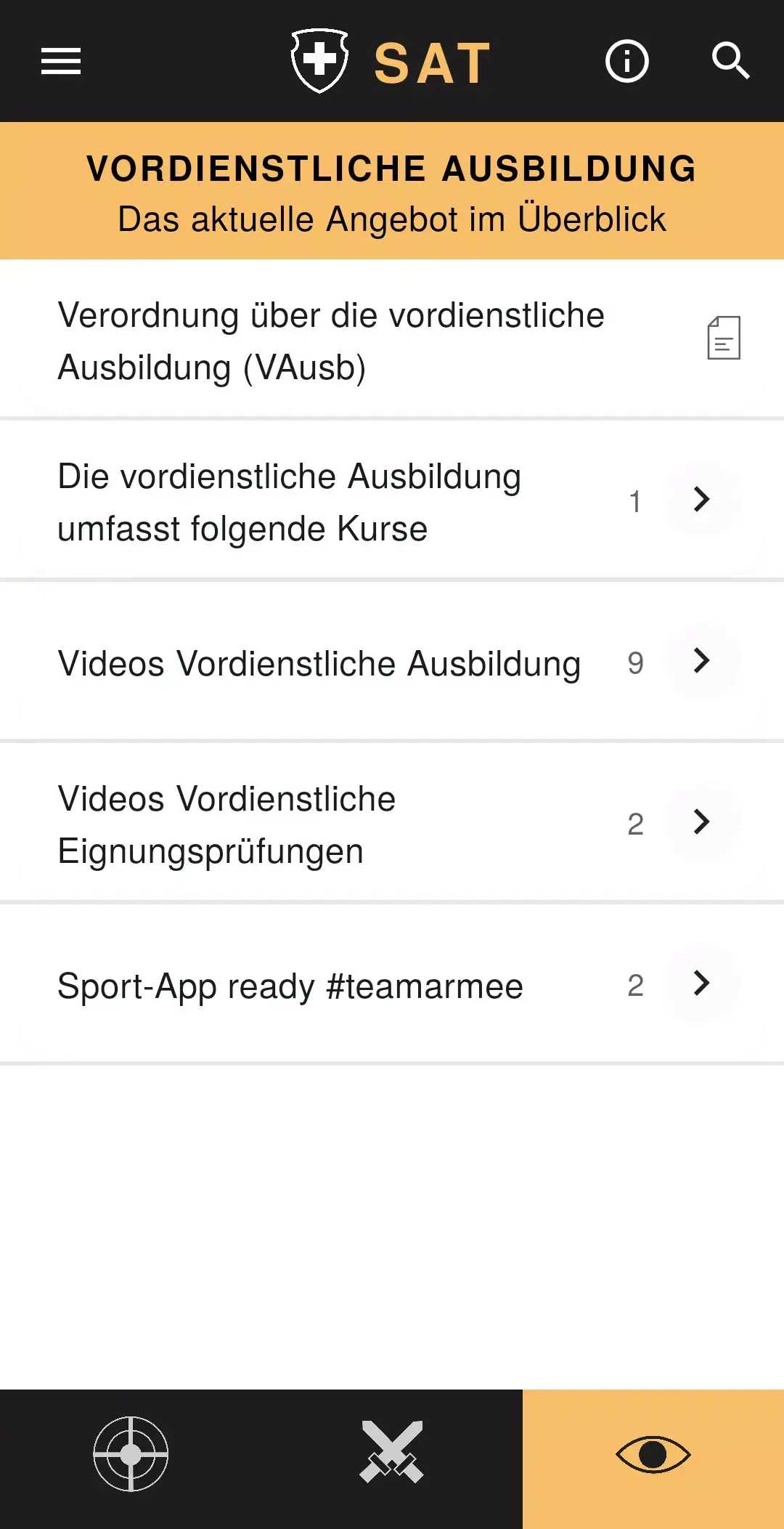Open Verordnung über die vordienstliche Ausbildung

click(330, 341)
